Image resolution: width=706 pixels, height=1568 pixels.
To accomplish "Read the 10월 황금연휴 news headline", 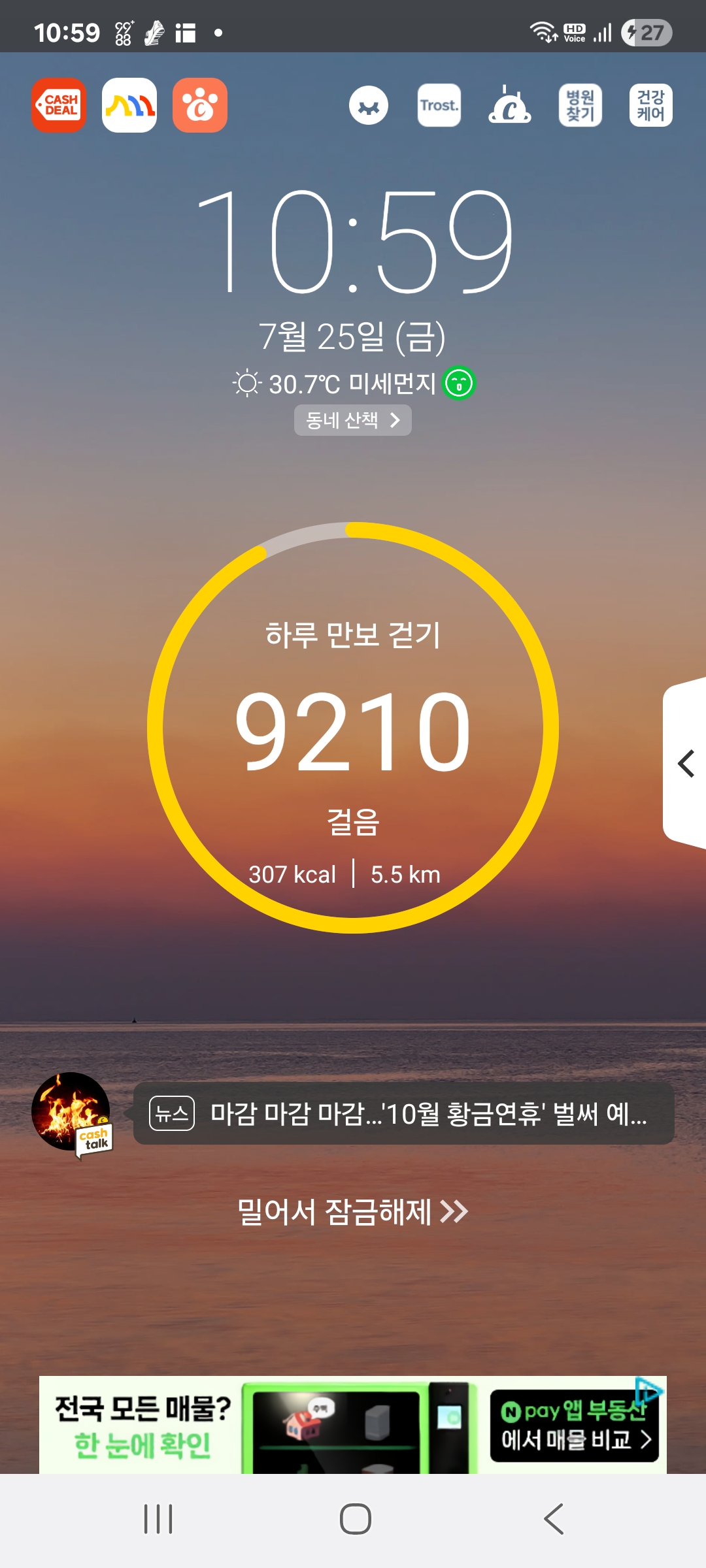I will tap(403, 1113).
